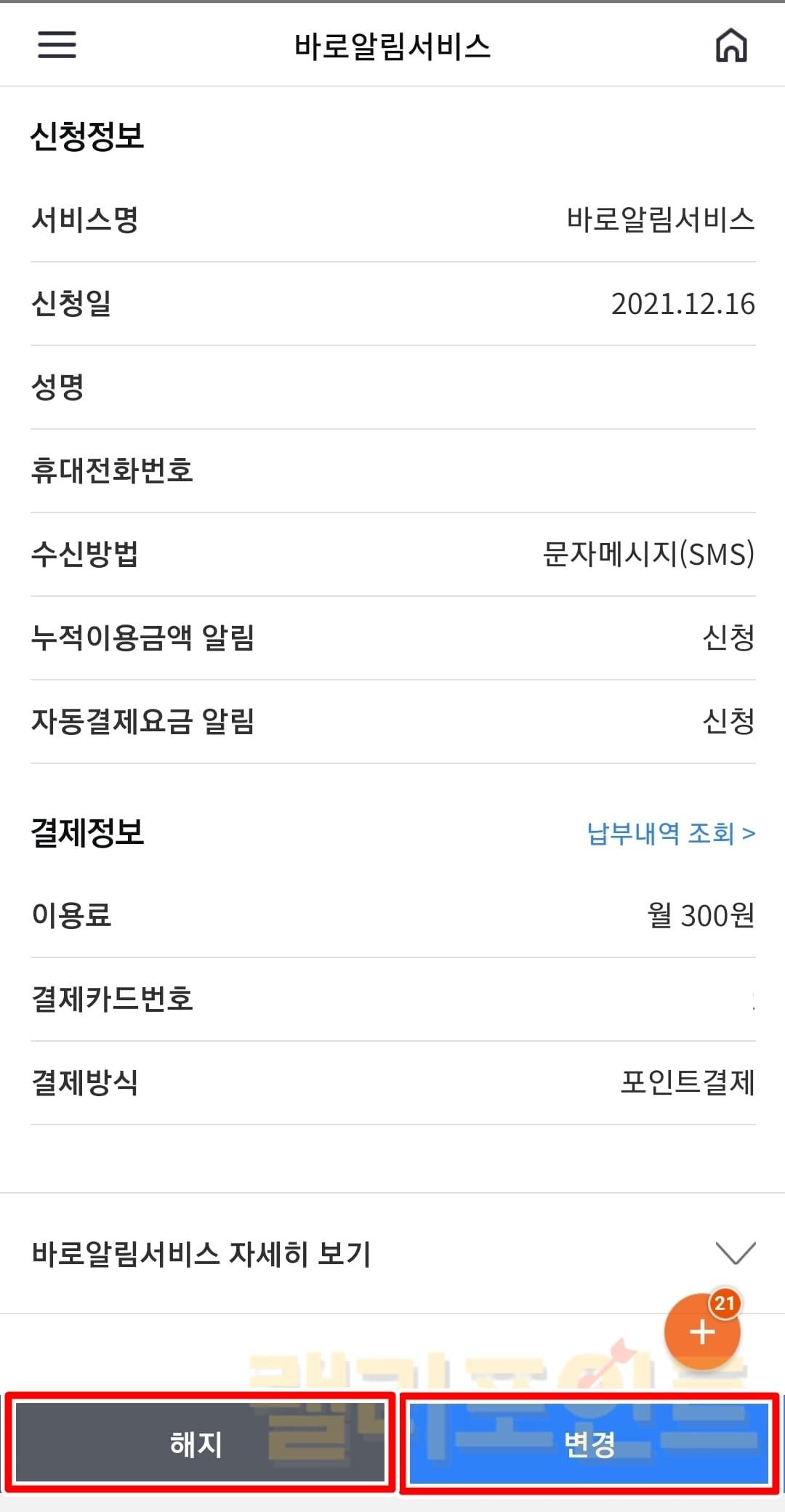The image size is (785, 1512).
Task: Open the hamburger menu
Action: (57, 45)
